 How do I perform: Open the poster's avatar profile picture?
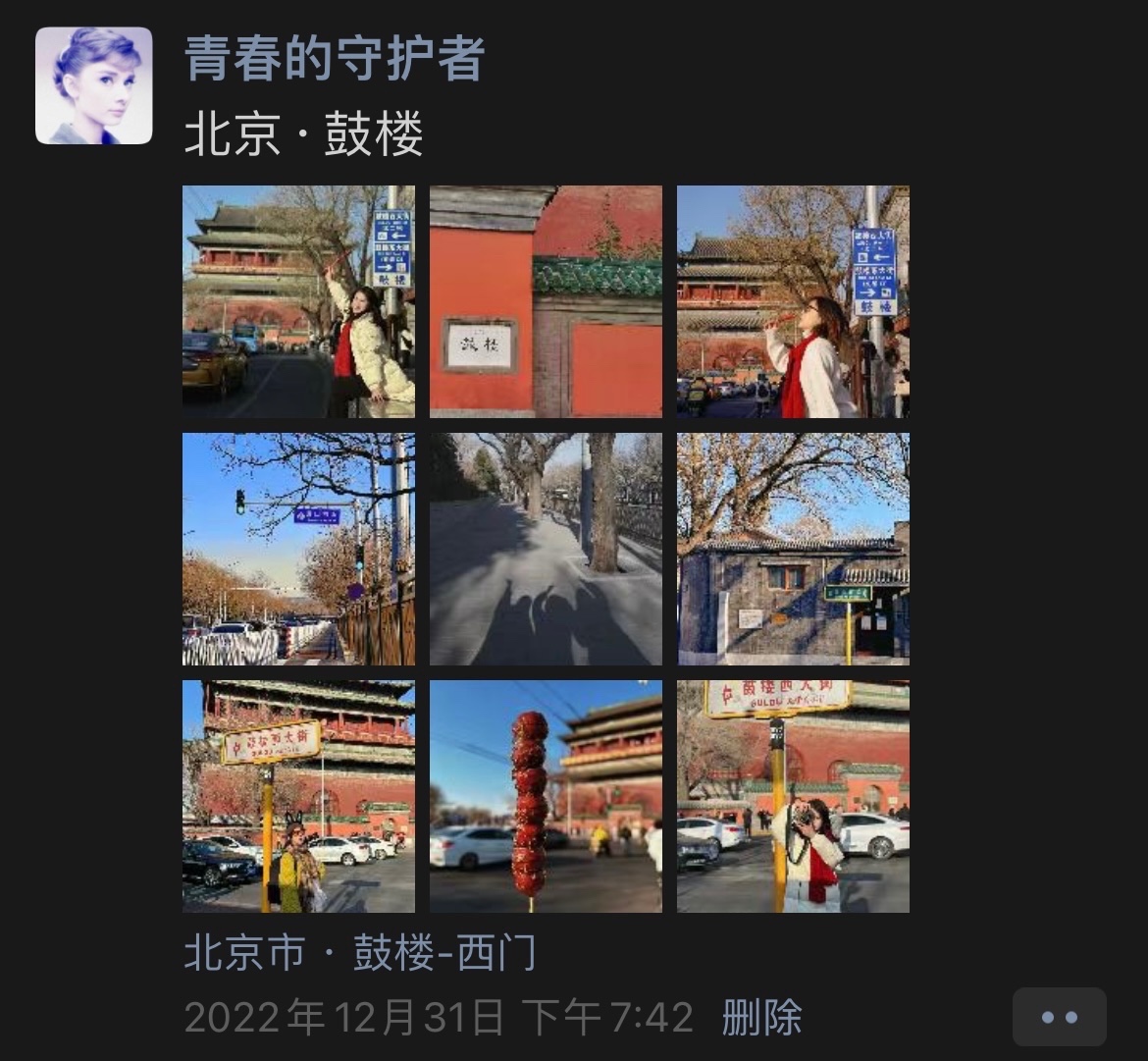(94, 86)
